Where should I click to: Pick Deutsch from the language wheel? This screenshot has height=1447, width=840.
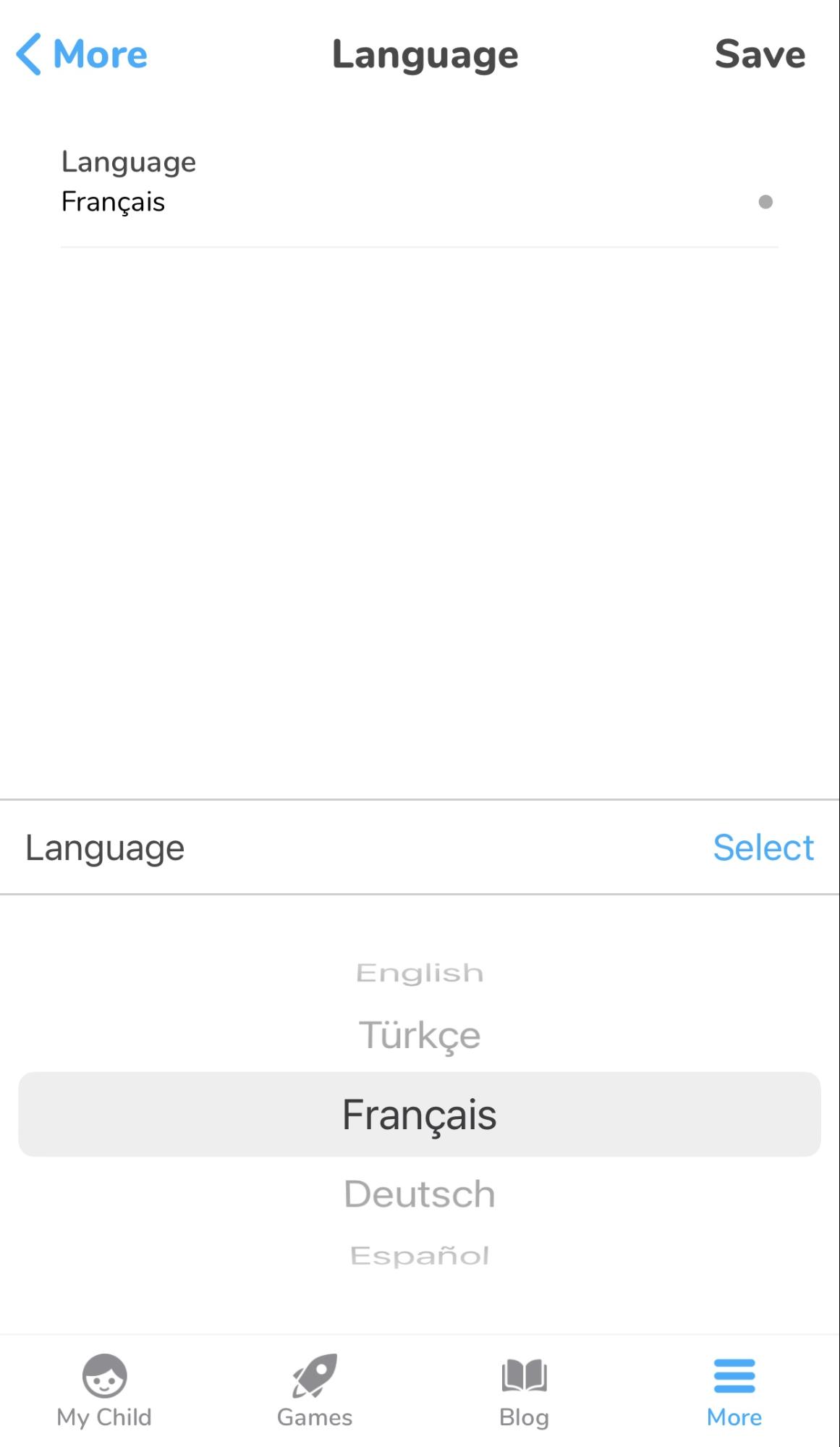click(420, 1194)
